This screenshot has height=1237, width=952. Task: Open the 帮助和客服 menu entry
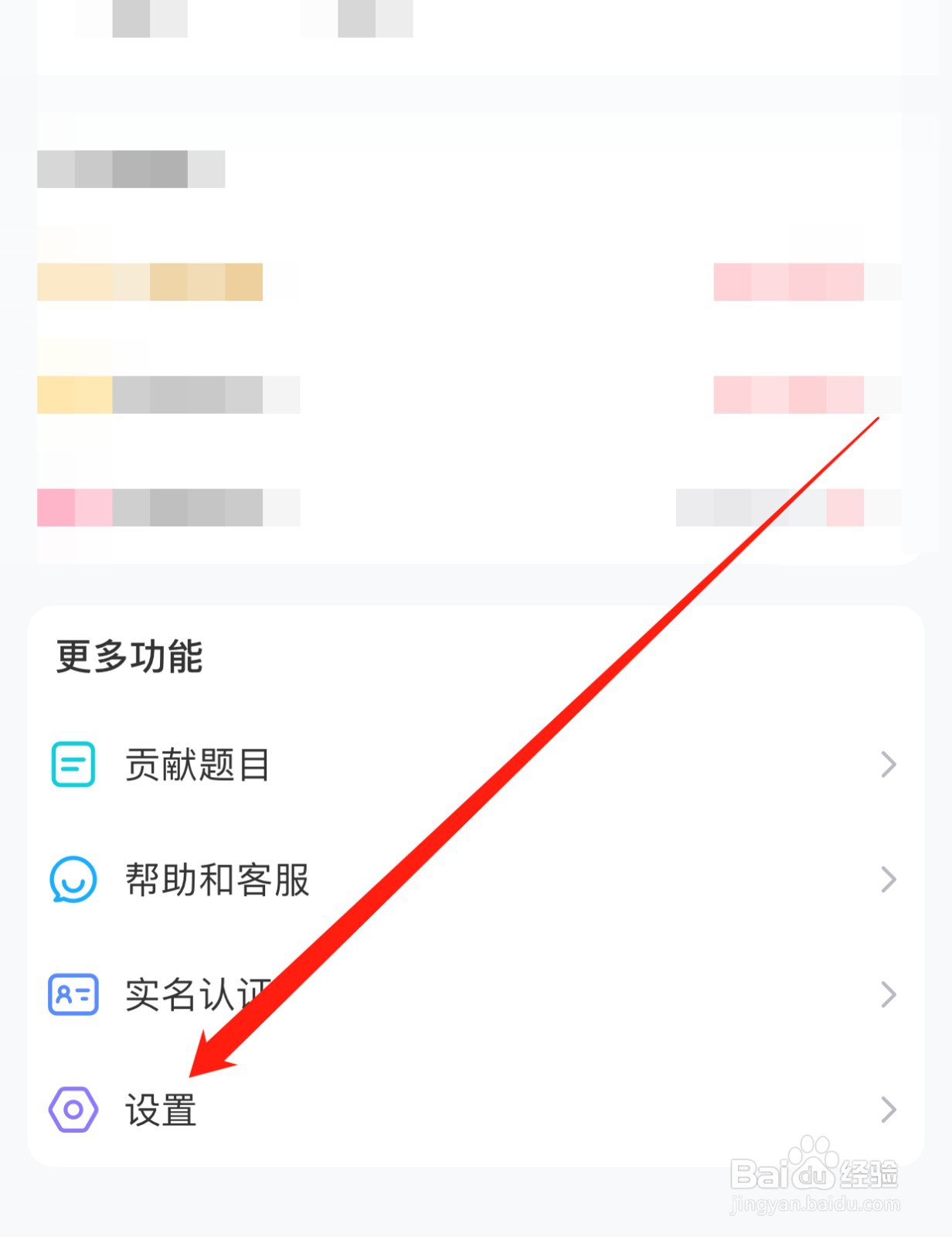click(x=219, y=880)
